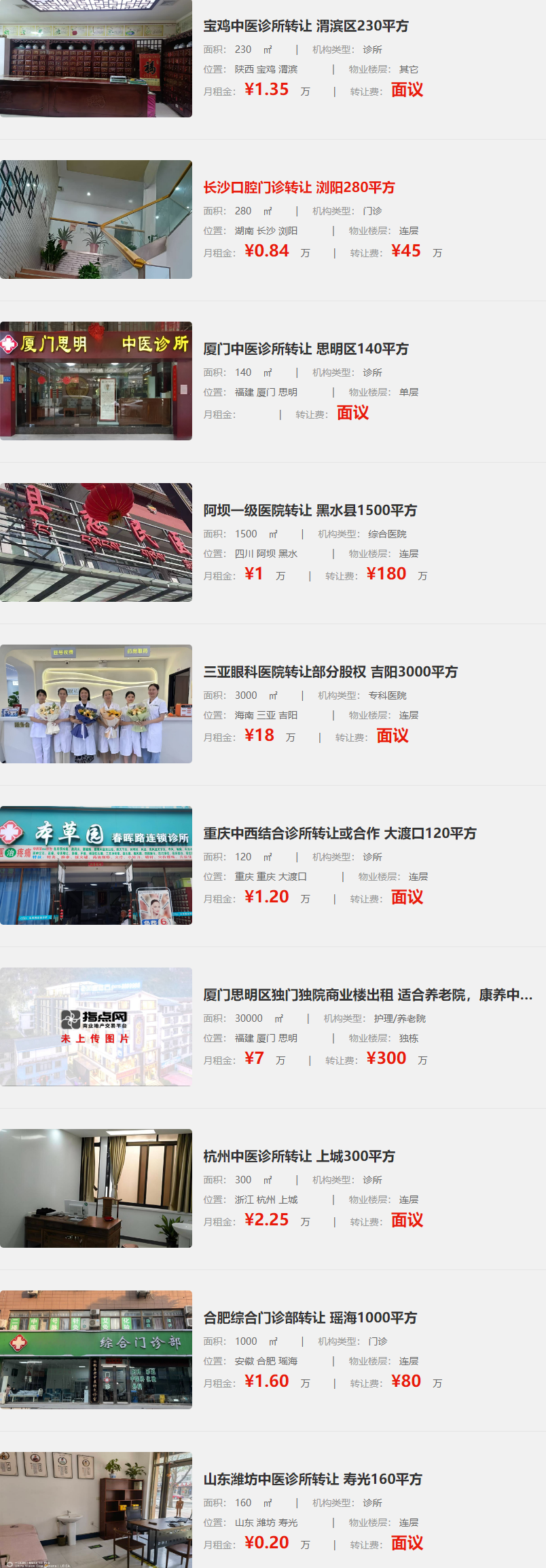
Task: Open the 综合门诊部 storefront photo for 合肥
Action: click(96, 1350)
